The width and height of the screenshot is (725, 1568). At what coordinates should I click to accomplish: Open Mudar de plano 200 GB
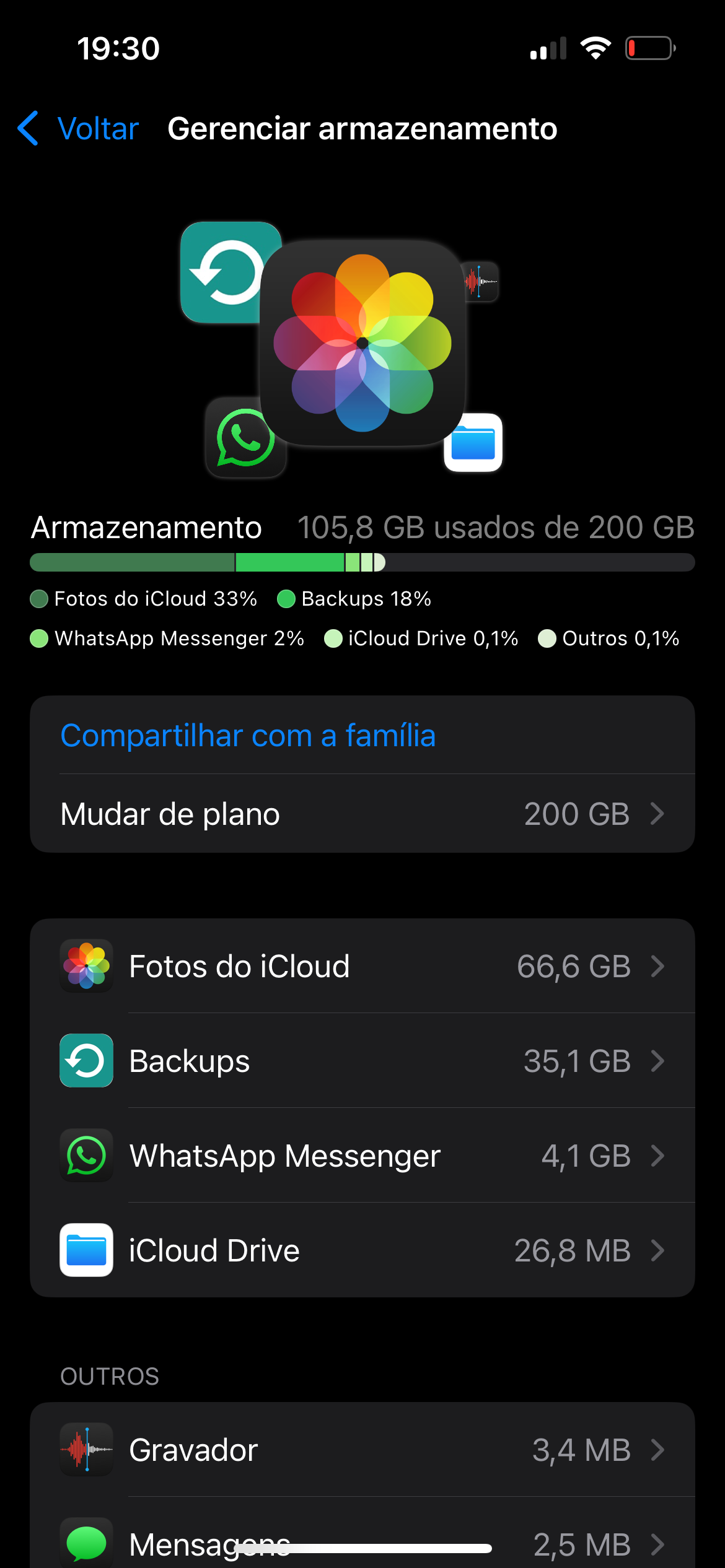click(362, 814)
